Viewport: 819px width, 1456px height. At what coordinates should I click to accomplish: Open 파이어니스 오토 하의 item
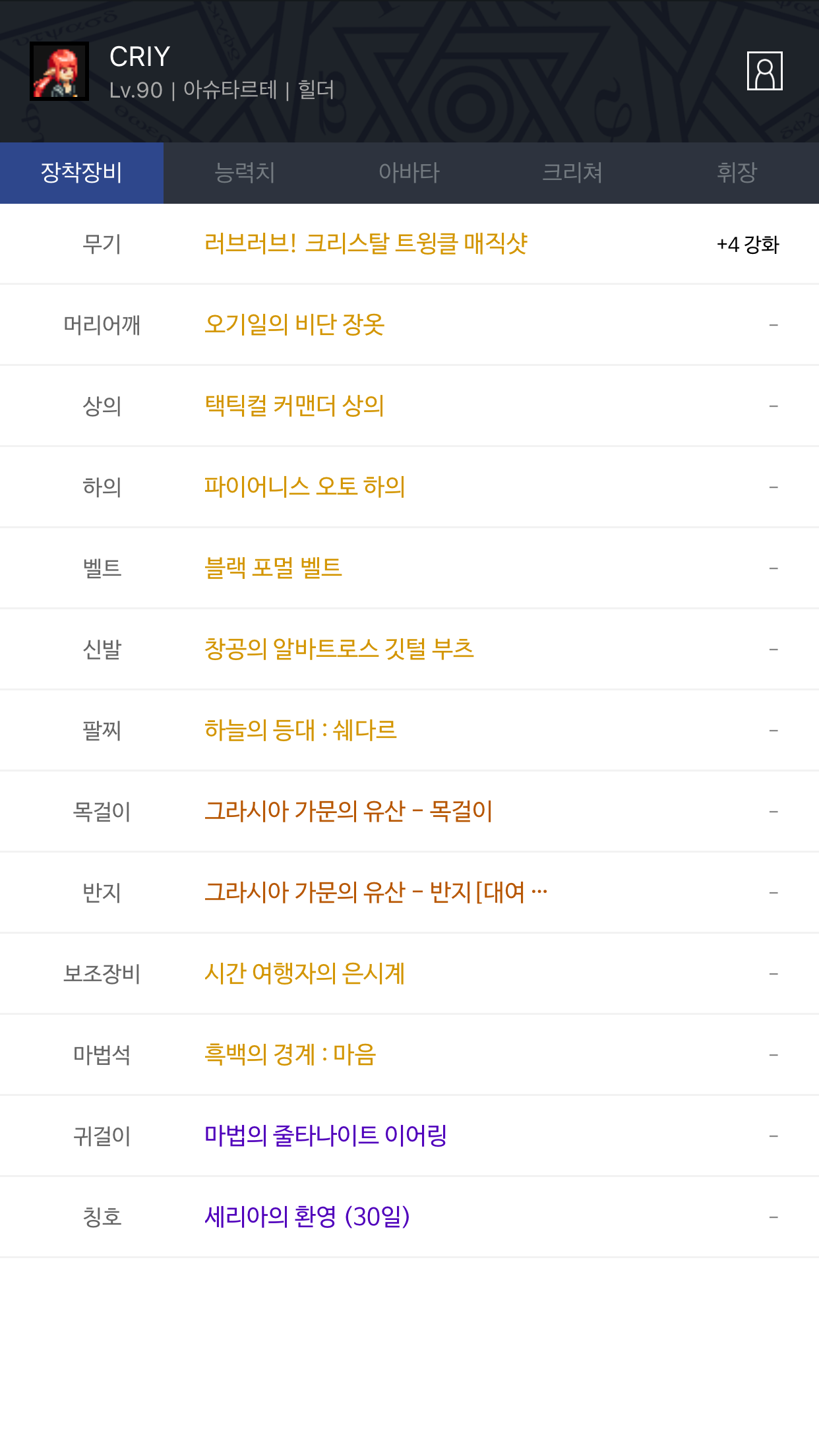(305, 487)
